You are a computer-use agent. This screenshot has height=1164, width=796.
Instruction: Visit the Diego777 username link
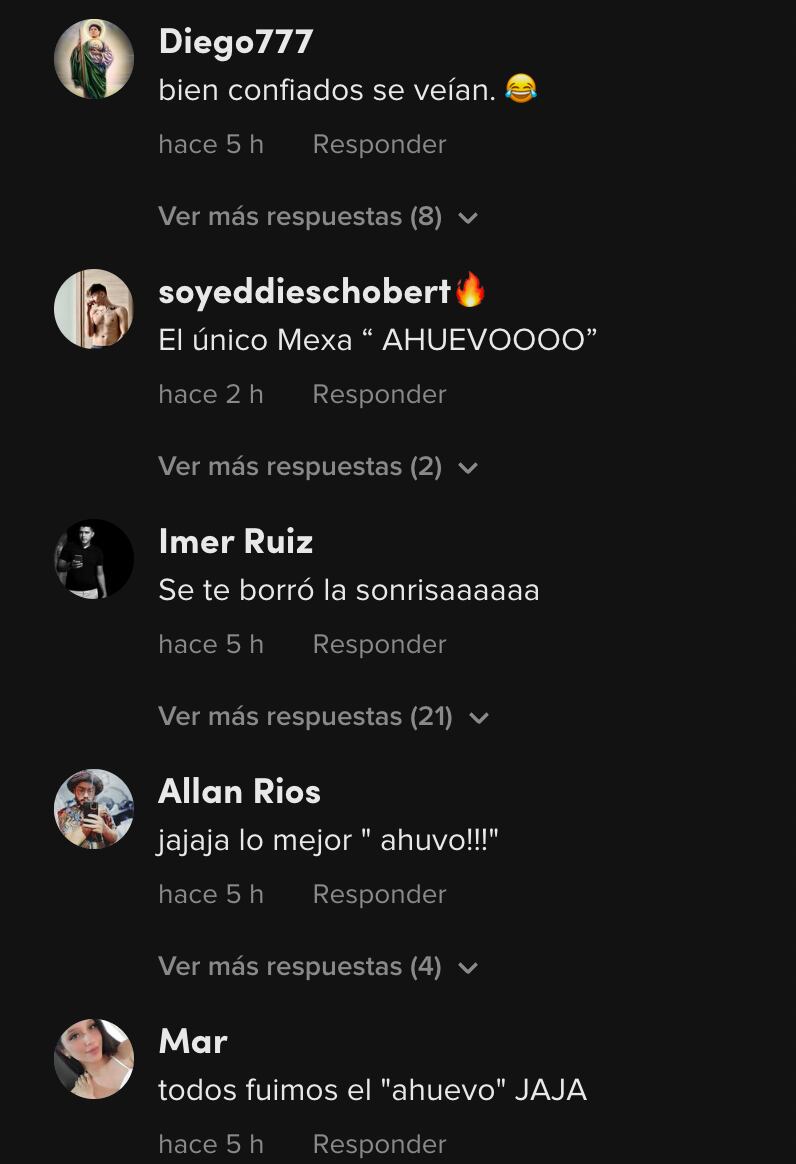click(236, 42)
